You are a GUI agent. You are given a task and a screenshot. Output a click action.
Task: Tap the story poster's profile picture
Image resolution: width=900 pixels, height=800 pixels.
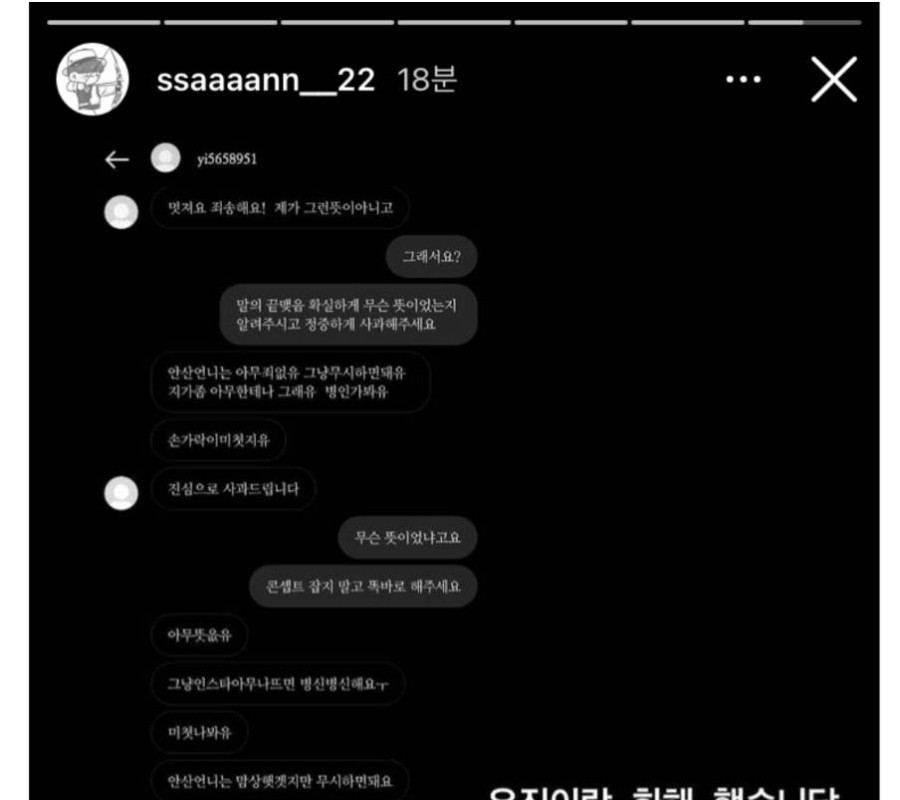click(92, 80)
